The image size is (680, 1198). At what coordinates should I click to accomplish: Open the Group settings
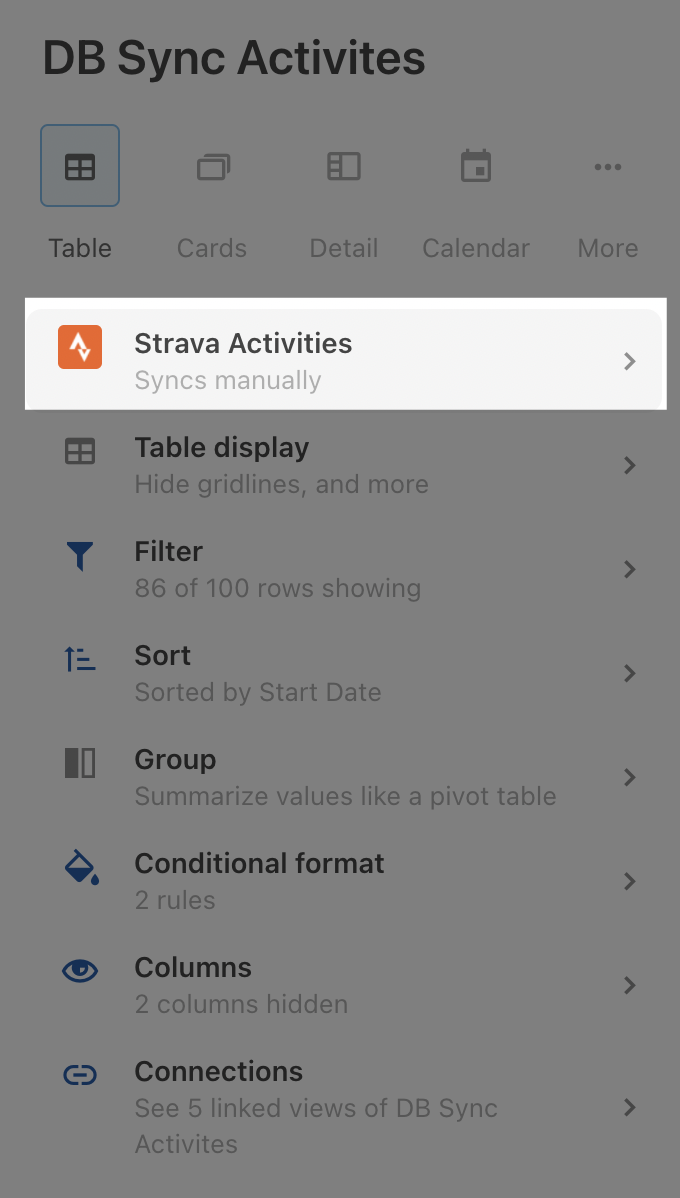[x=344, y=777]
